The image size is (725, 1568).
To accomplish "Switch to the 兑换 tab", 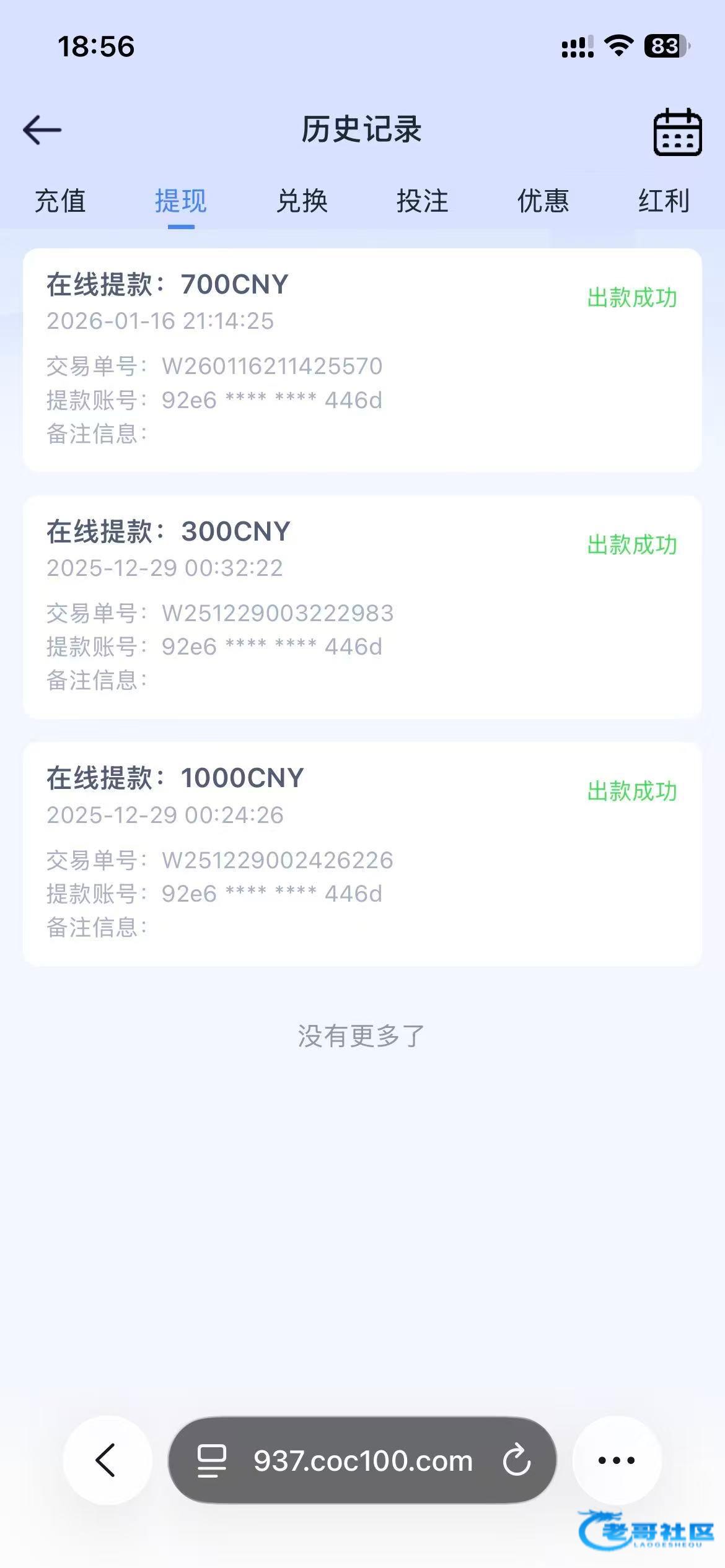I will tap(302, 201).
